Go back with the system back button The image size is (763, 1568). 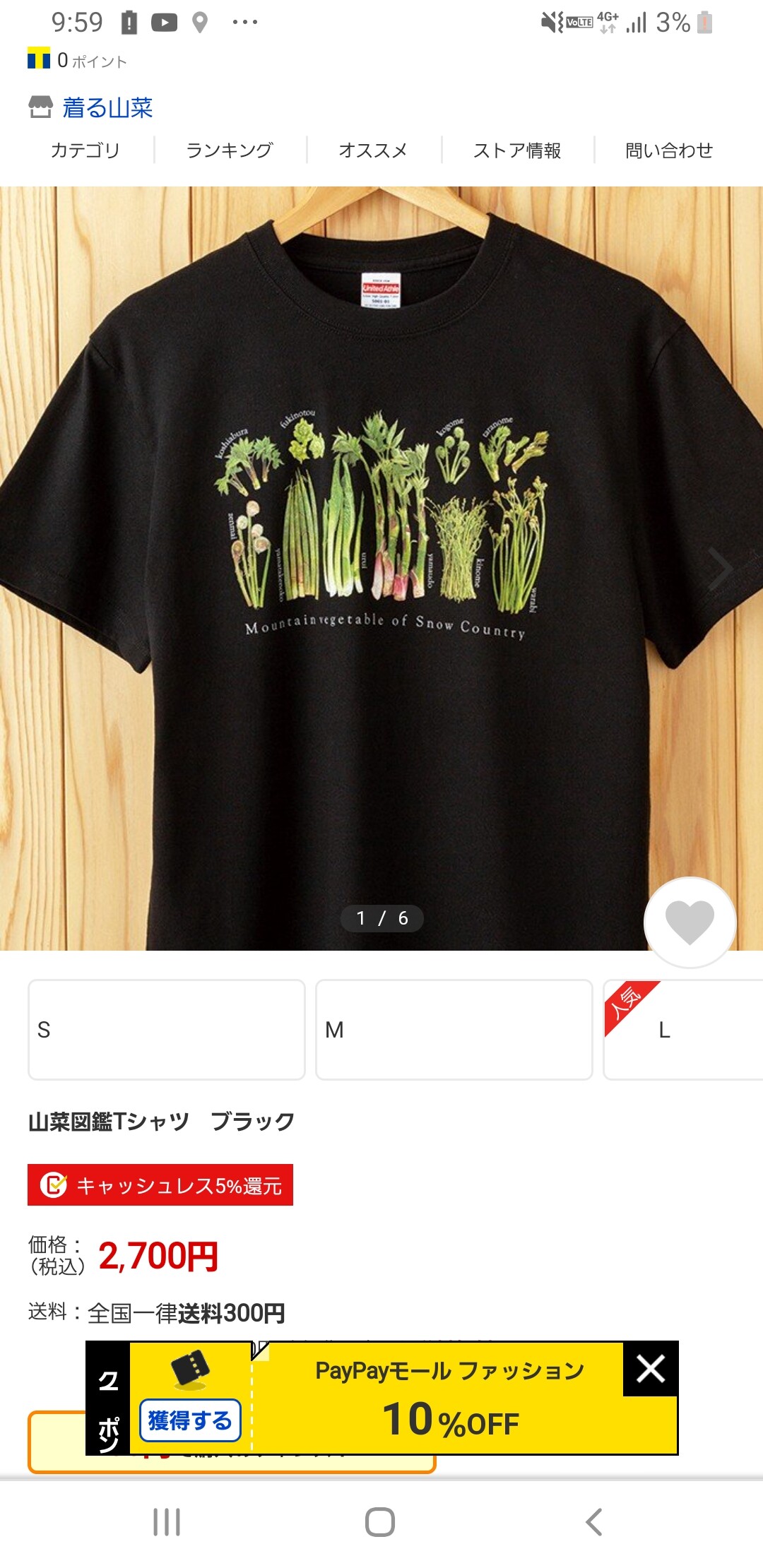pos(594,1521)
